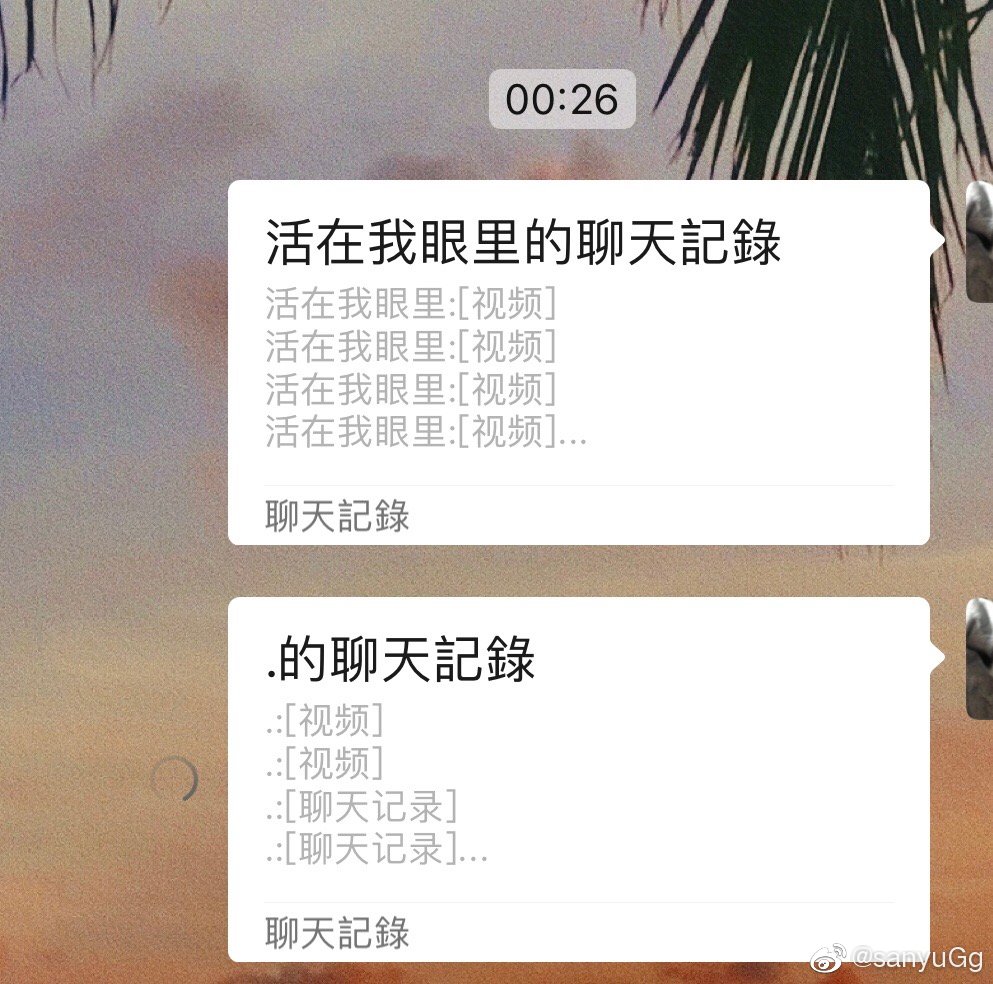Tap sender avatar beside 活在我眼里的聊天記錄 message
Screen dimensions: 993x984
[979, 242]
